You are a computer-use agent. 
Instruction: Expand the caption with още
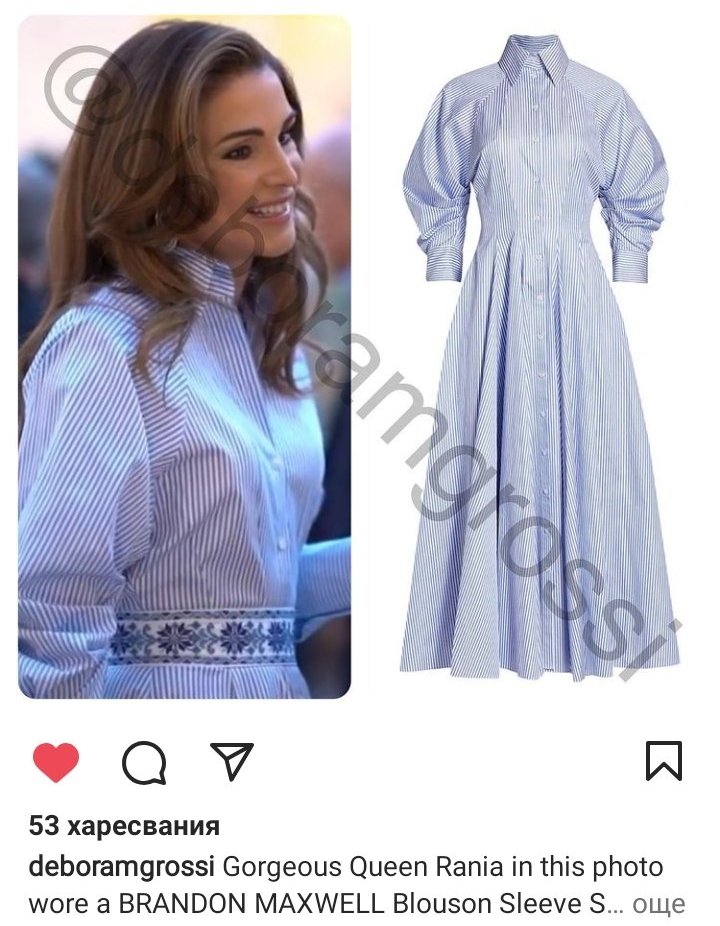[659, 904]
